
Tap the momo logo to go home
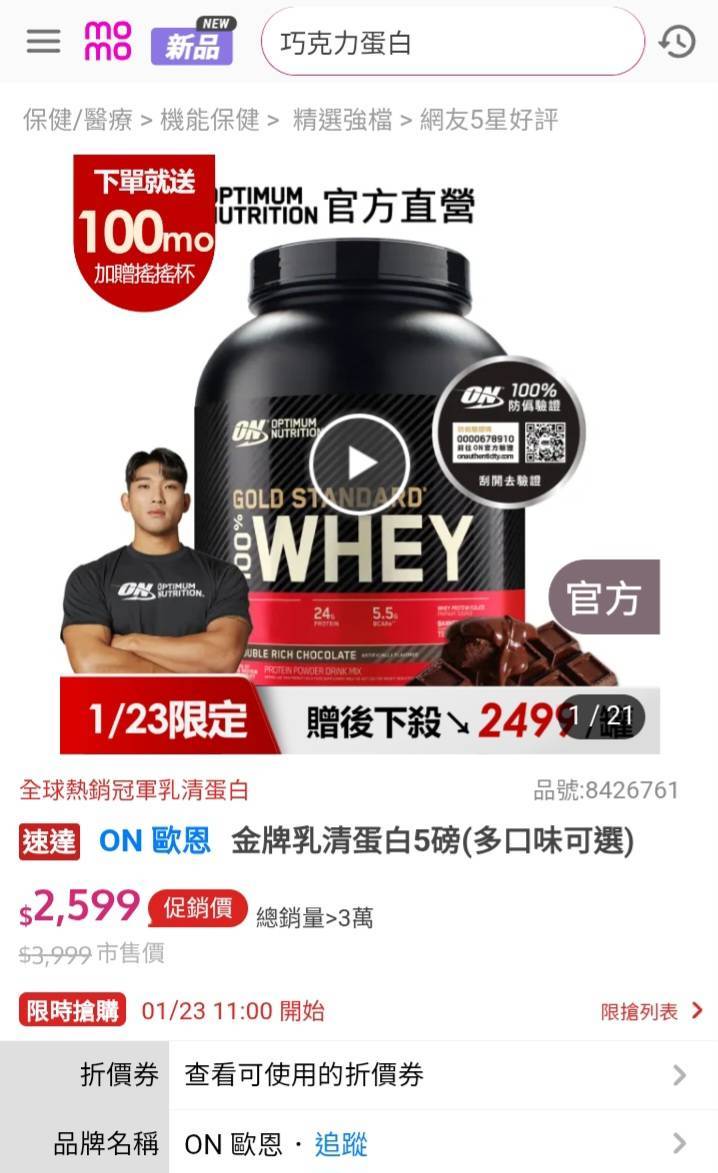(x=108, y=42)
